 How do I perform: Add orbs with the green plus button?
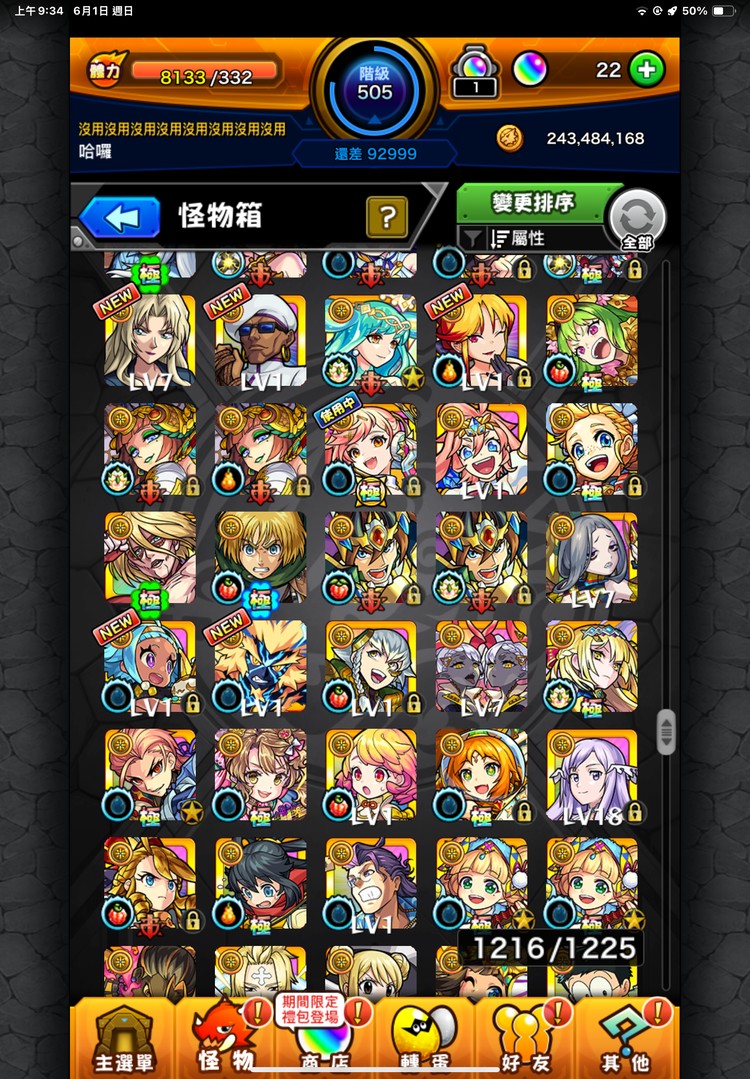coord(647,70)
